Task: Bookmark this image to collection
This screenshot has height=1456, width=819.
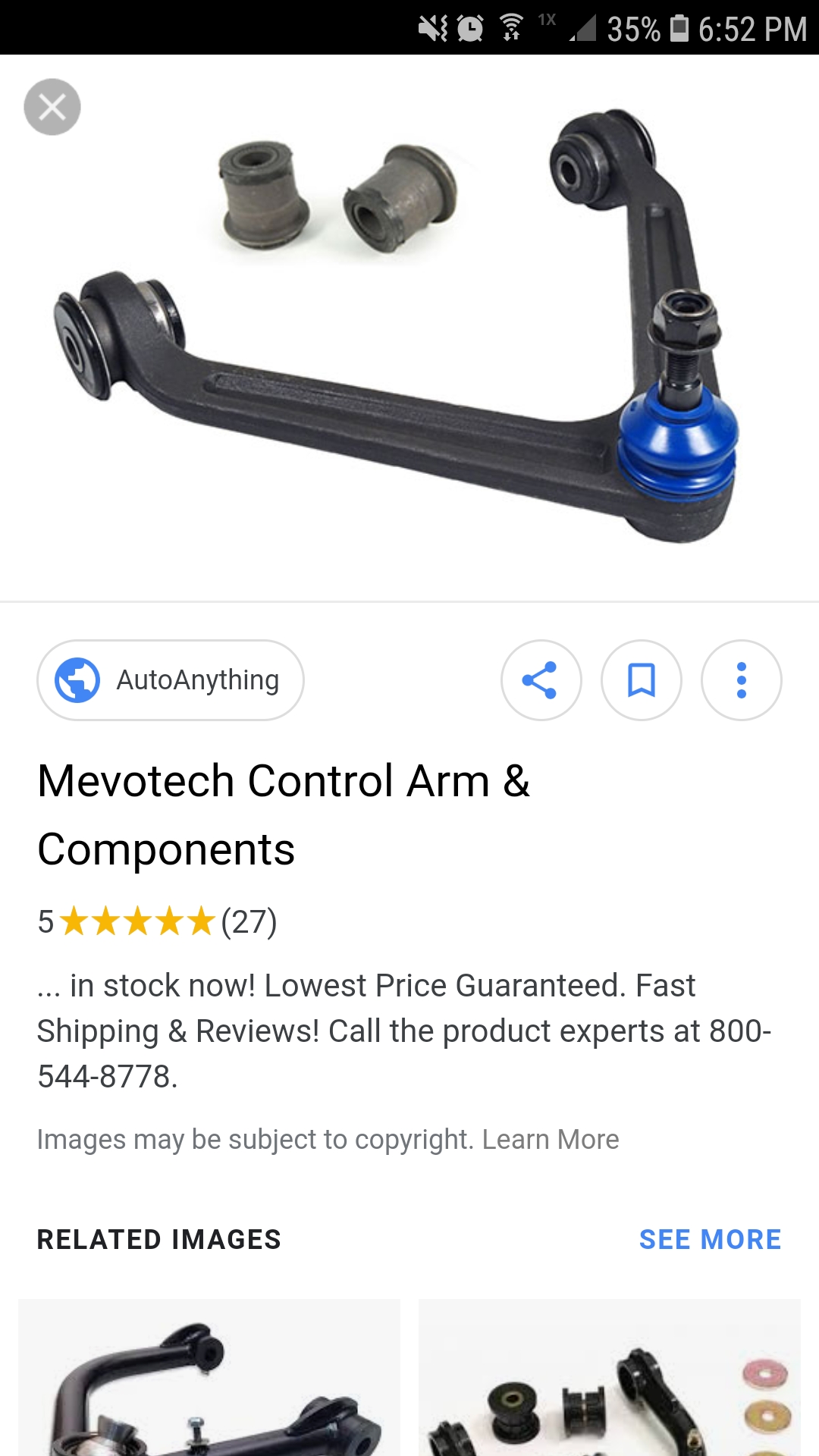Action: [x=642, y=680]
